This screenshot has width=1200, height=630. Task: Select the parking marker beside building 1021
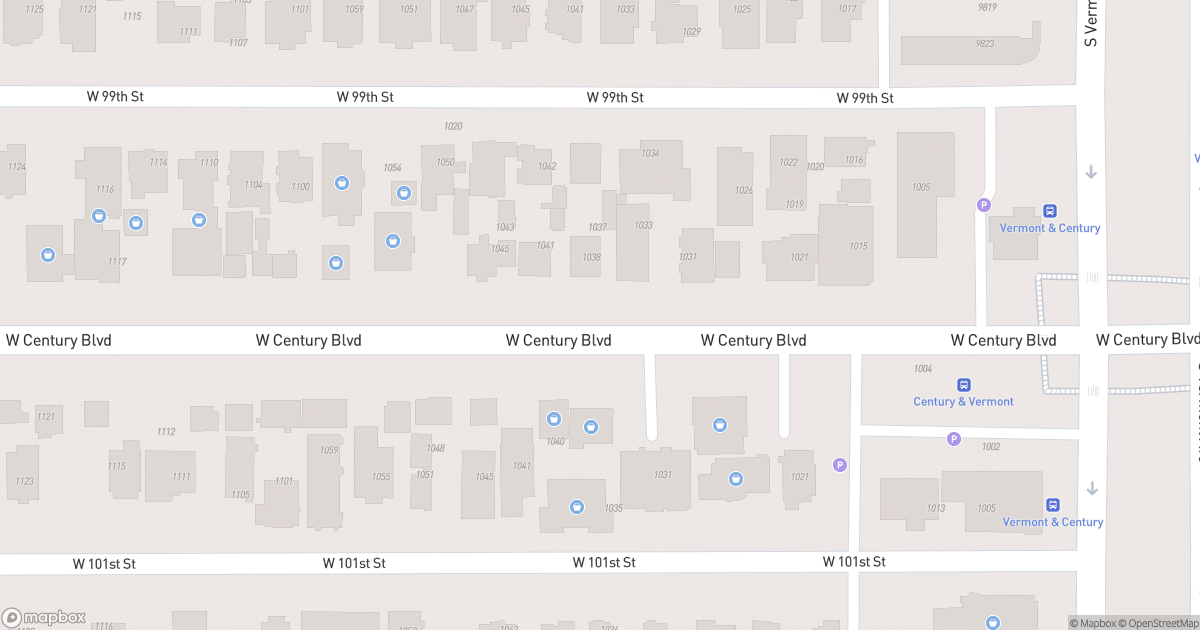coord(840,464)
